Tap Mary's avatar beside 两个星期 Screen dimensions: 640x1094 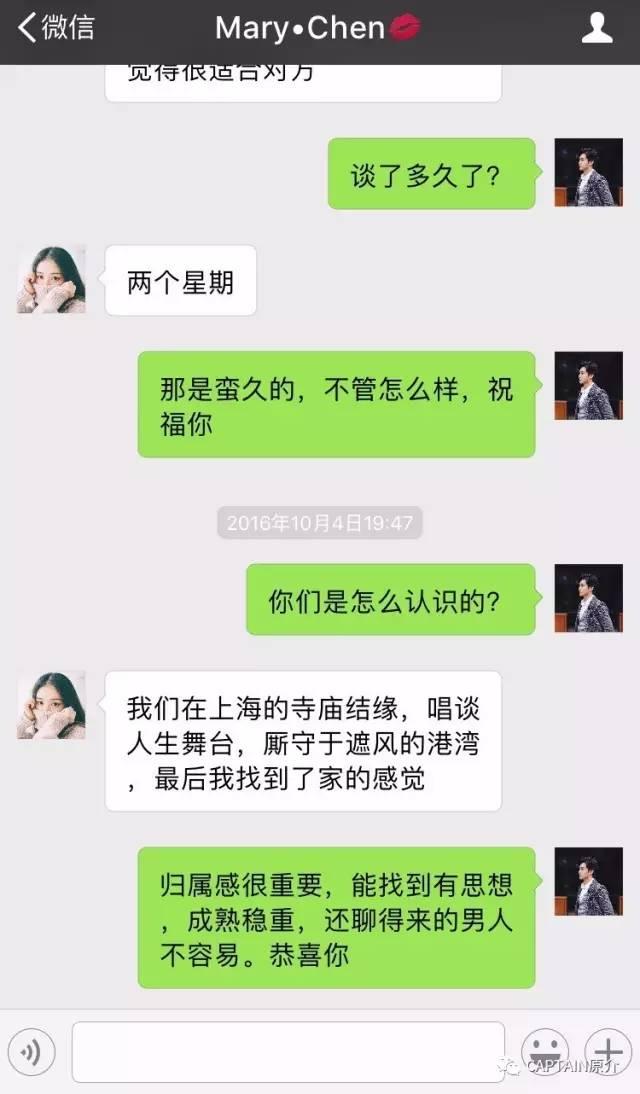click(51, 280)
